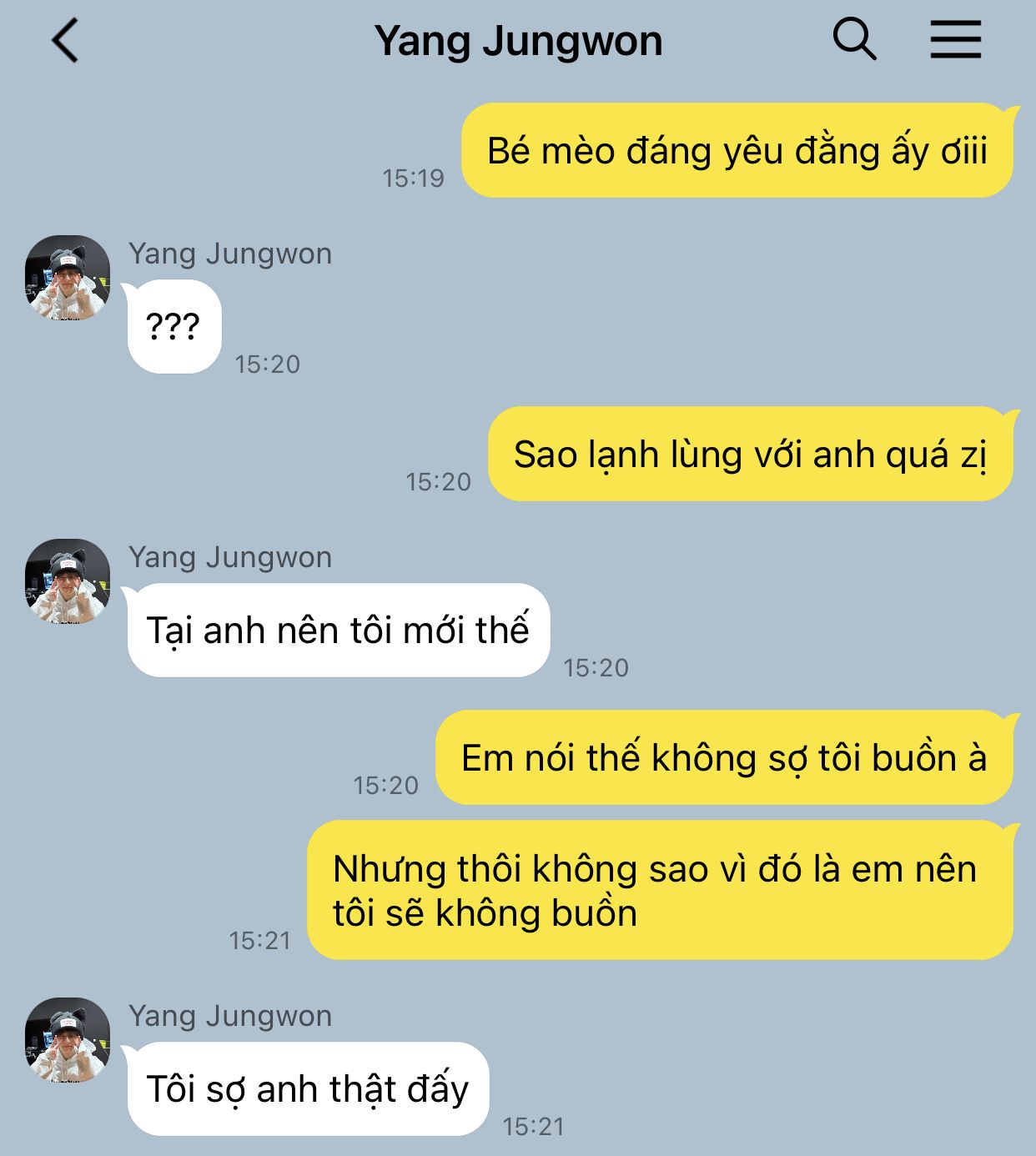Open Yang Jungwon's profile picture beside the ??? message
The image size is (1036, 1156).
[x=68, y=278]
